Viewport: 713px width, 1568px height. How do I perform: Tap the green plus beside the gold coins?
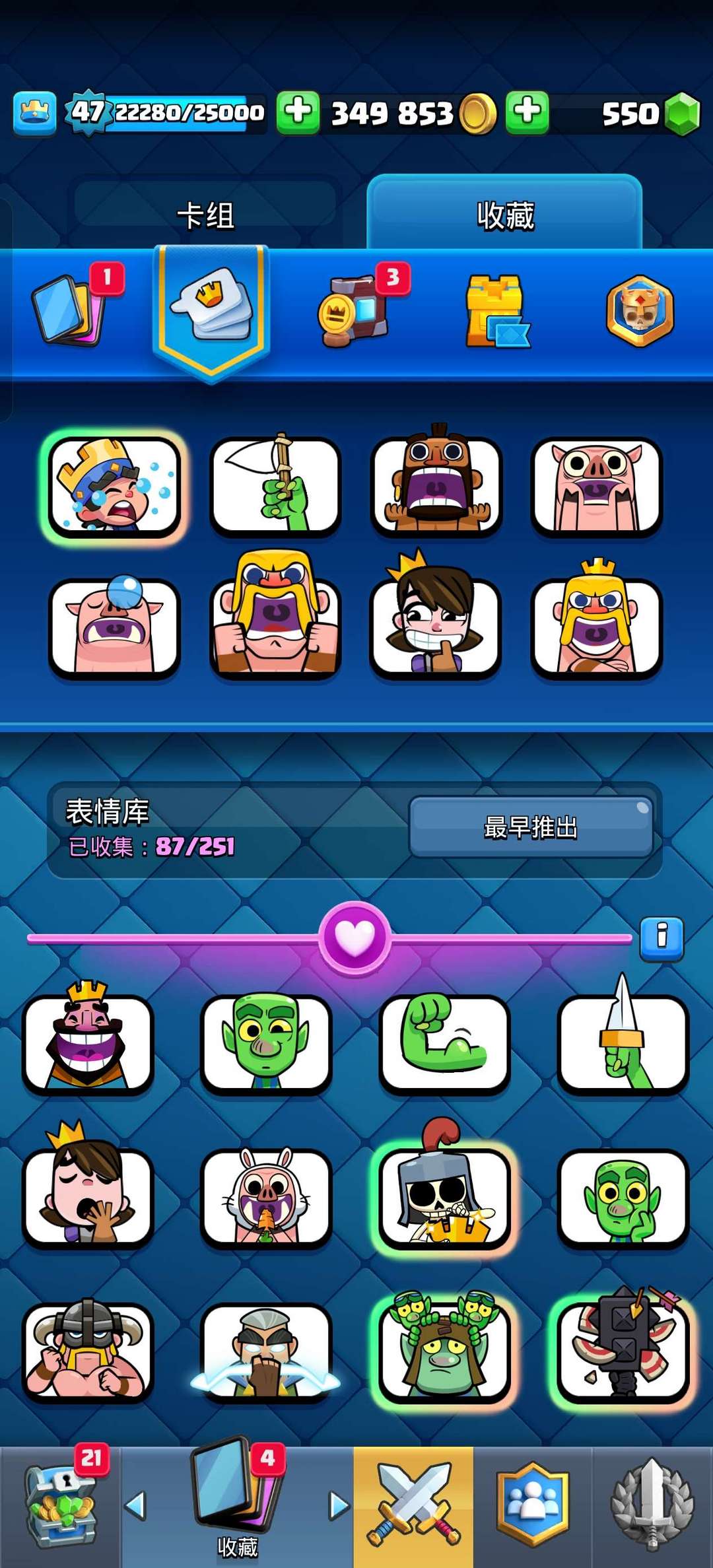tap(527, 112)
